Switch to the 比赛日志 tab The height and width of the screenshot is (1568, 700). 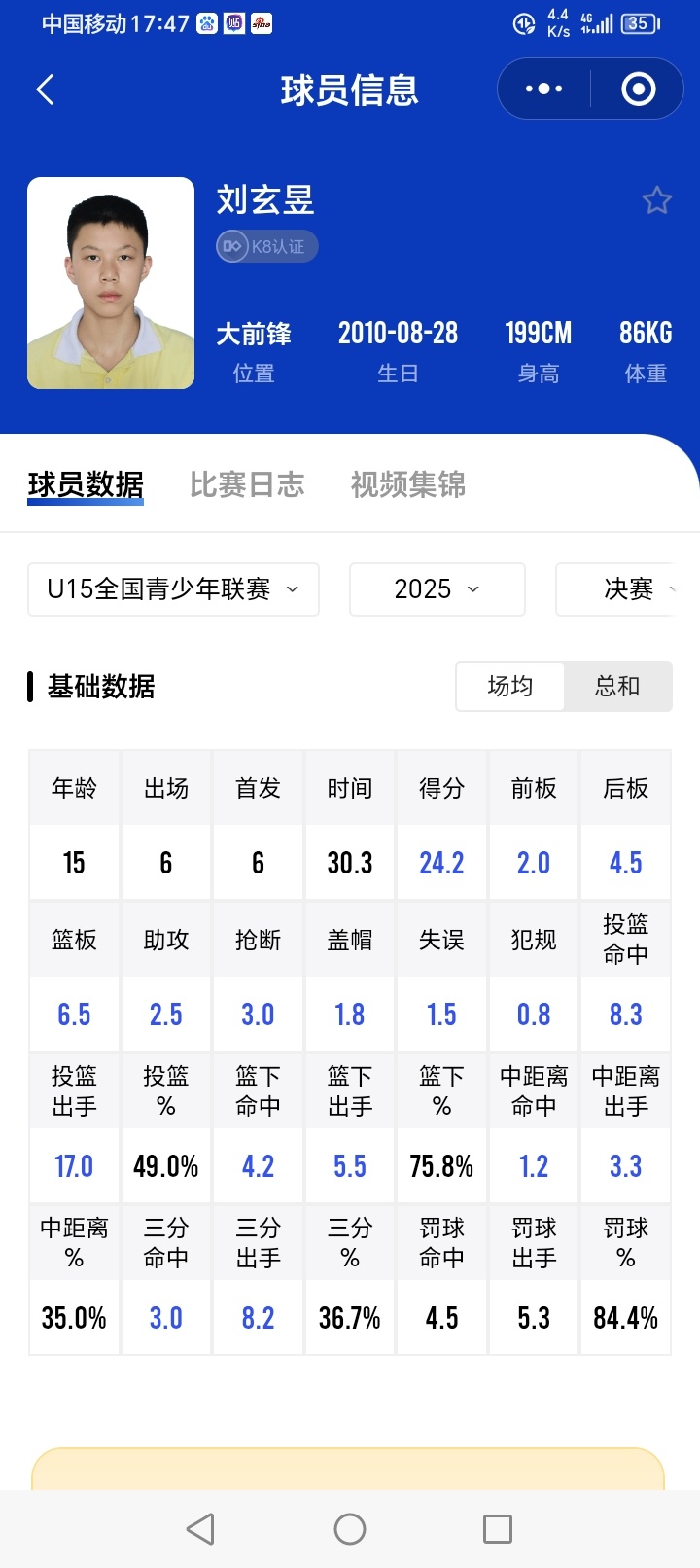(x=247, y=484)
